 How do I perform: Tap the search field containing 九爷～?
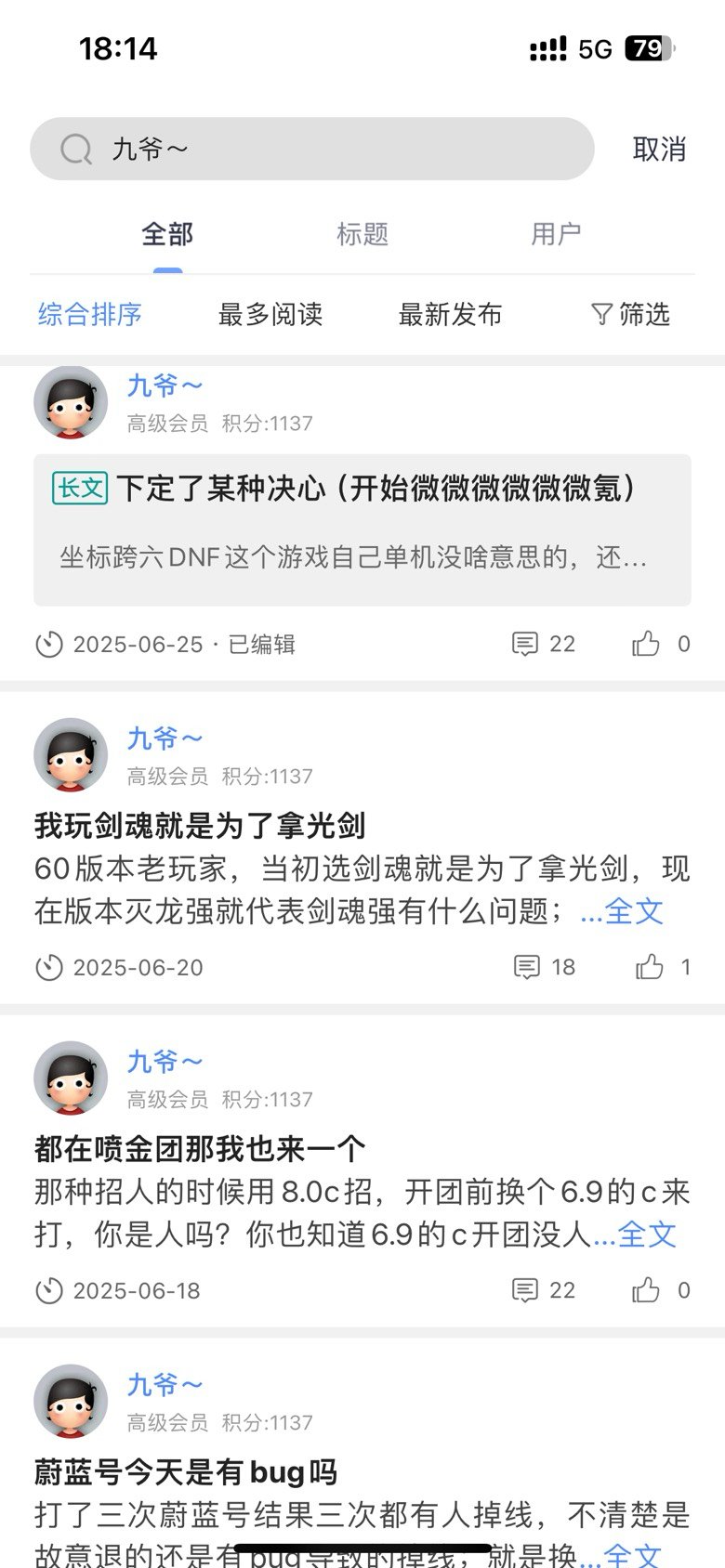tap(311, 149)
